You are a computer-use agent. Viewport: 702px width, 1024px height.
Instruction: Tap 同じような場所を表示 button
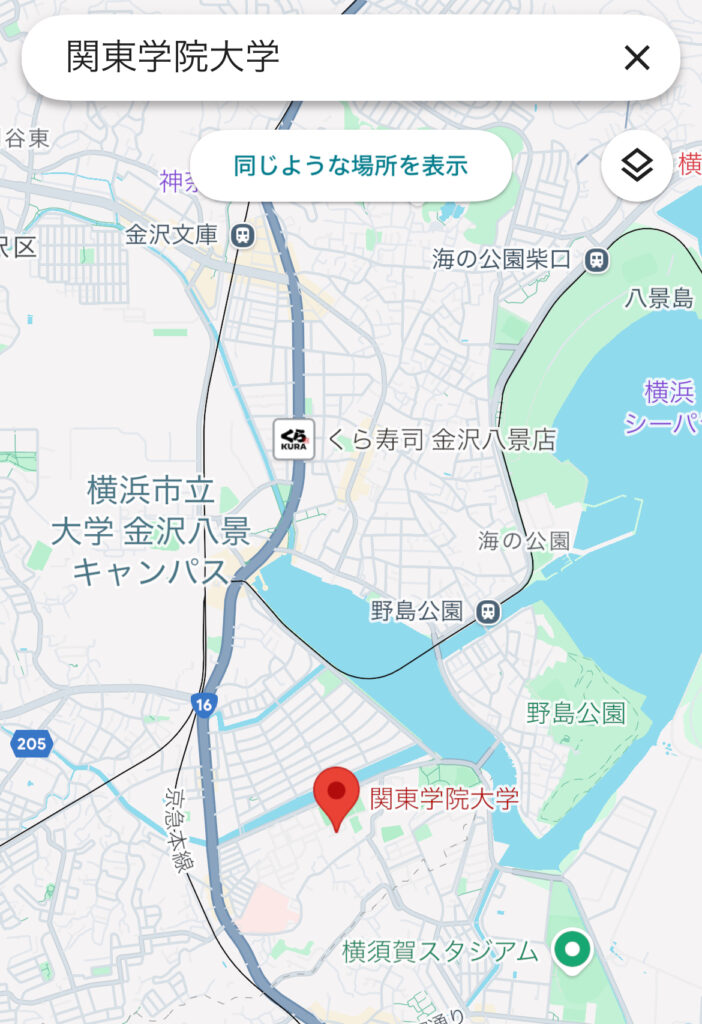click(350, 166)
